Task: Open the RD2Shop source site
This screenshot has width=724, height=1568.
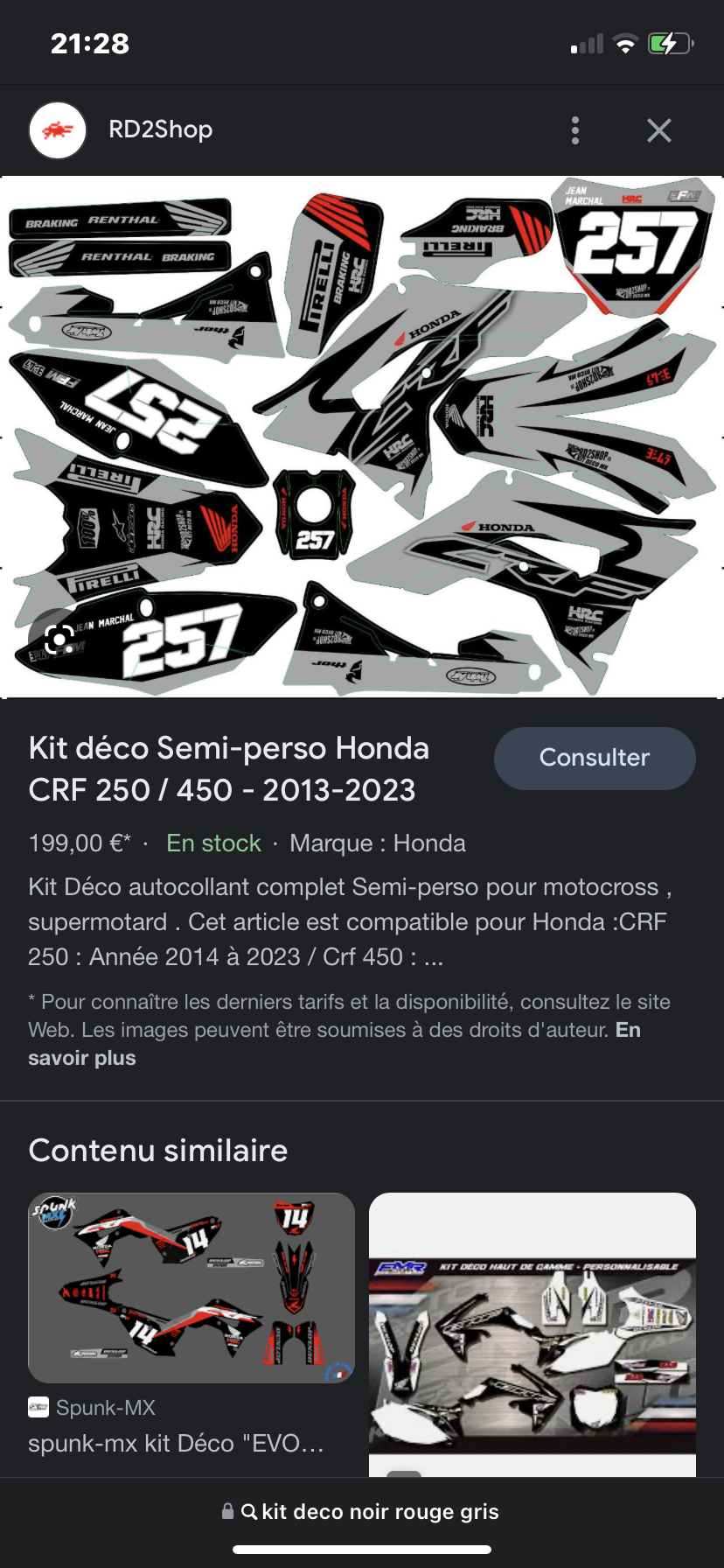Action: 160,129
